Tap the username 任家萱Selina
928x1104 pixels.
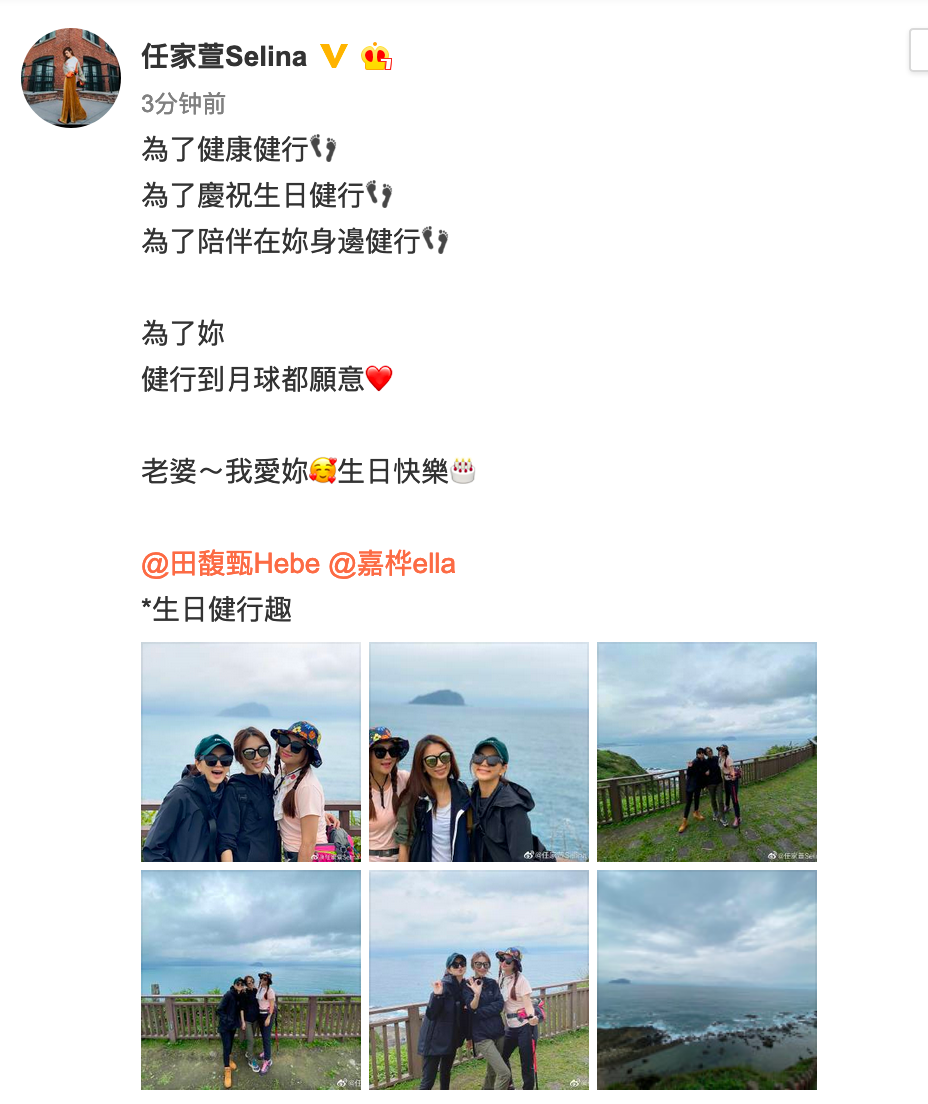point(224,57)
